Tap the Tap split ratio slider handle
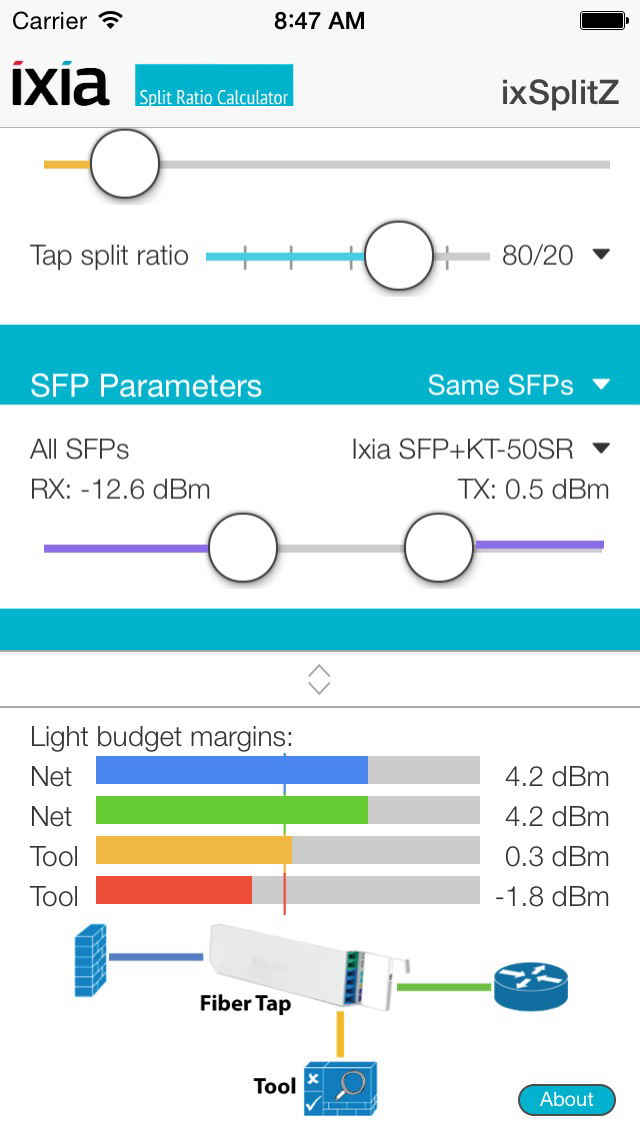This screenshot has width=640, height=1136. [x=399, y=256]
